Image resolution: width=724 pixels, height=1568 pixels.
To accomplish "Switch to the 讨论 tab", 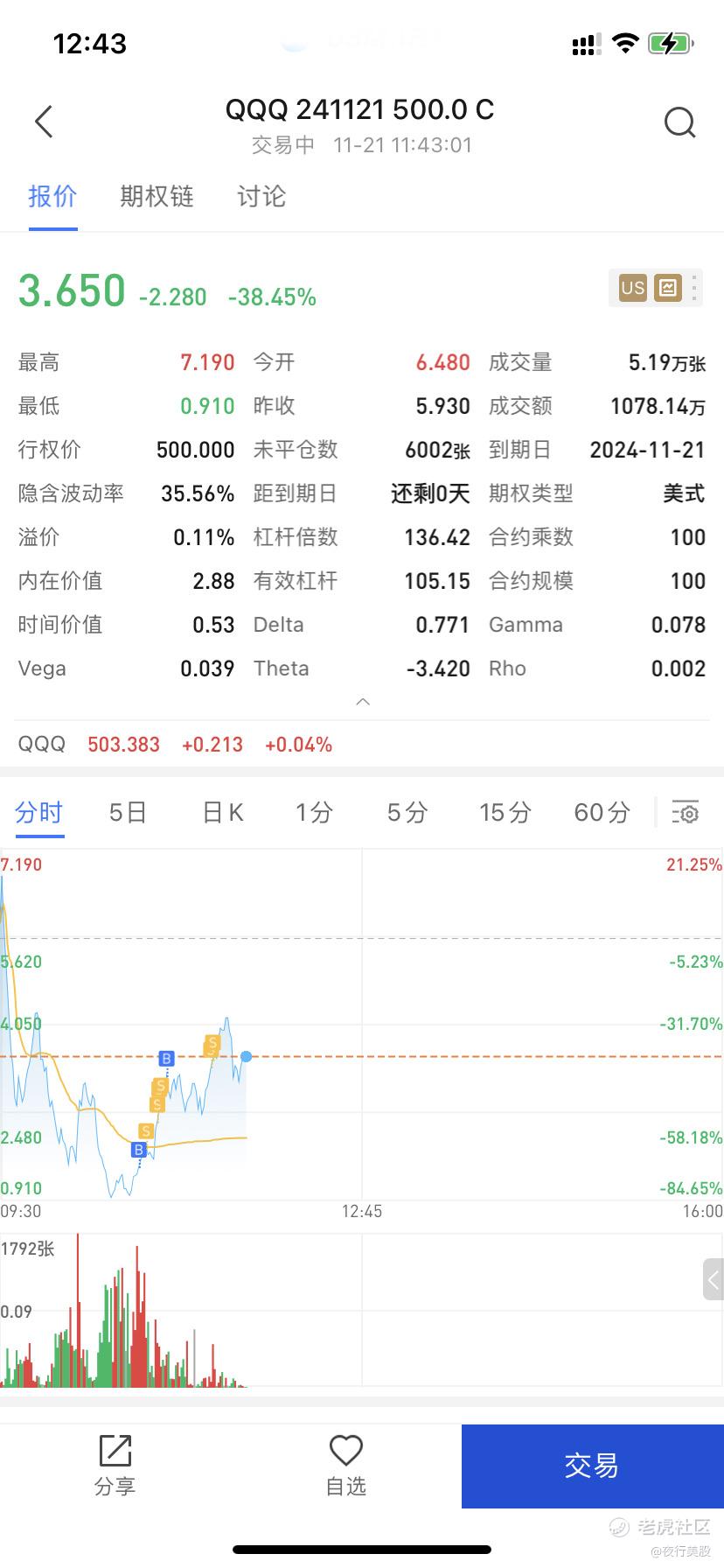I will tap(261, 196).
